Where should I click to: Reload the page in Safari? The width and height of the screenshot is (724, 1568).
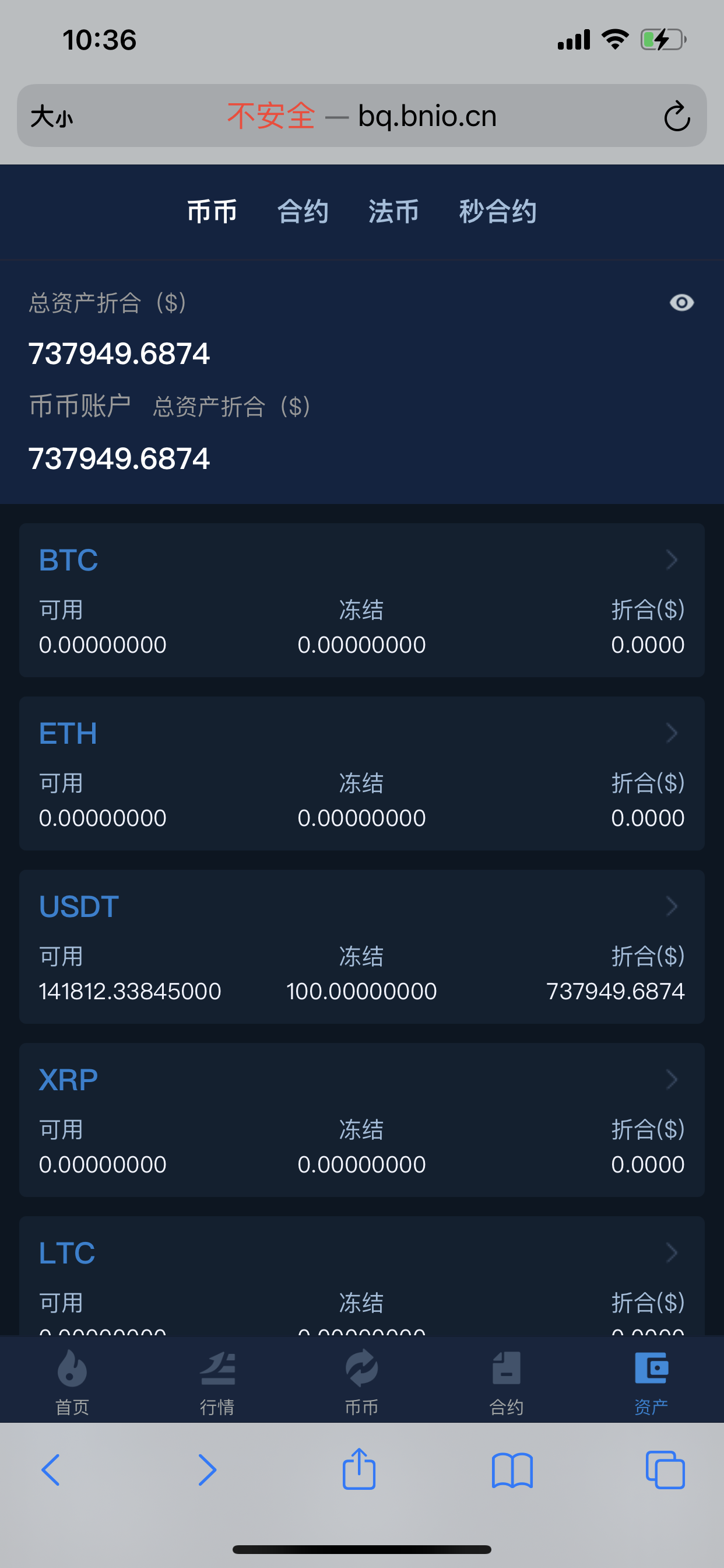click(x=677, y=116)
